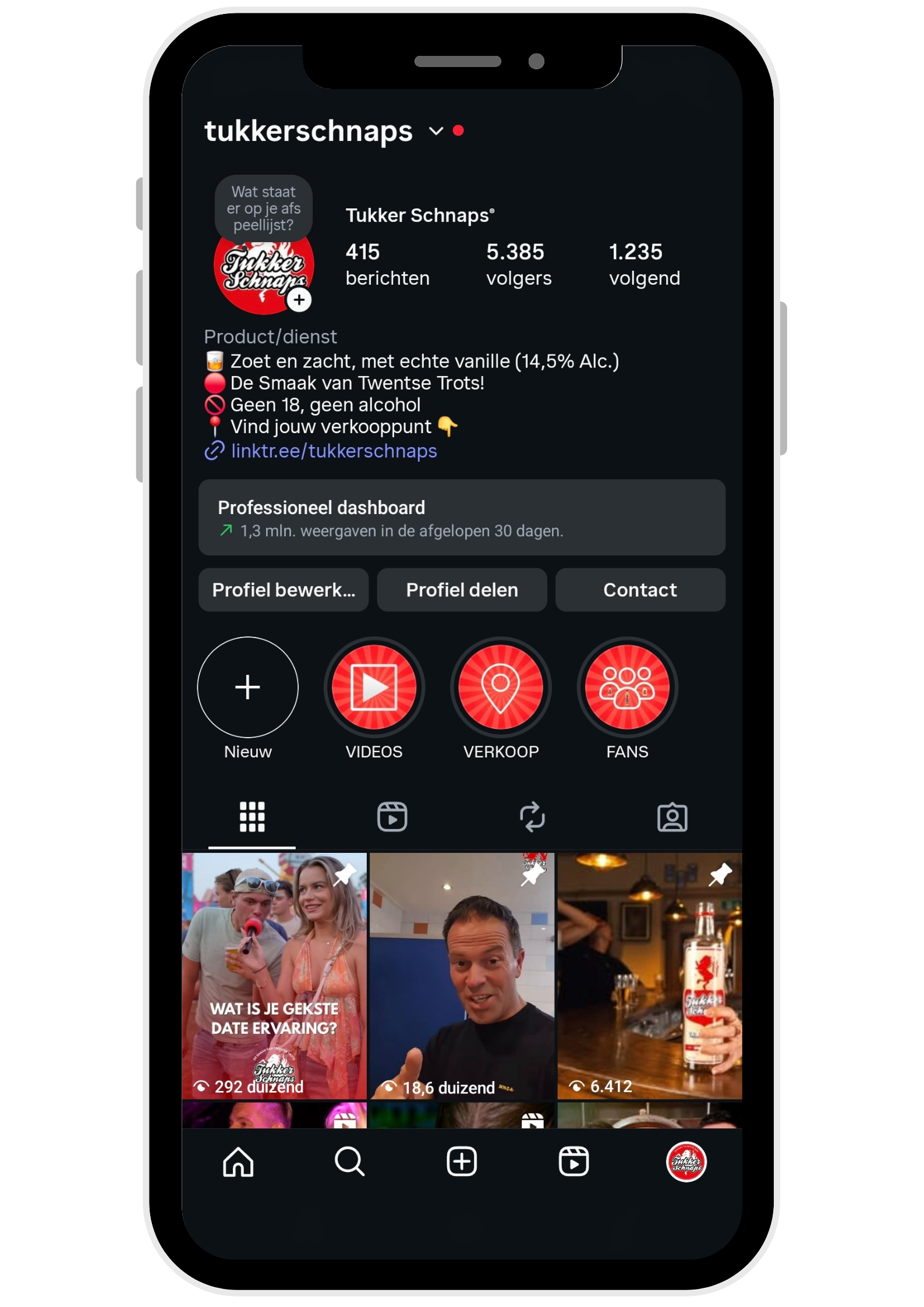Open the pinned bottle post with 6.412 views
Screen dimensions: 924x1307
[649, 976]
